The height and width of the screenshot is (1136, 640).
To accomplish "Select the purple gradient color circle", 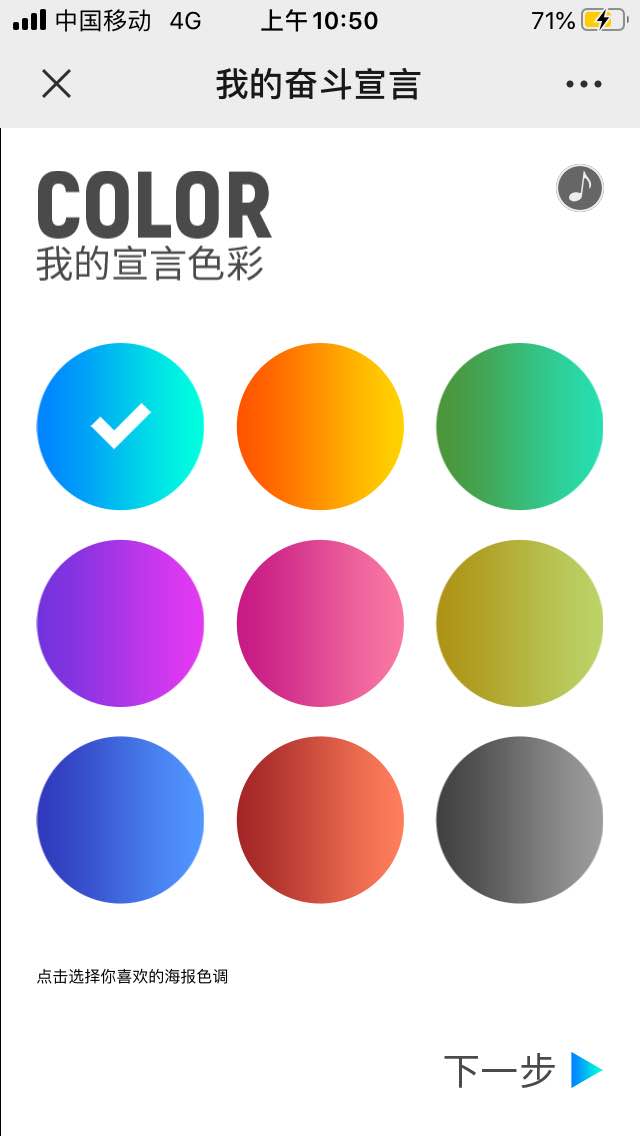I will (120, 623).
